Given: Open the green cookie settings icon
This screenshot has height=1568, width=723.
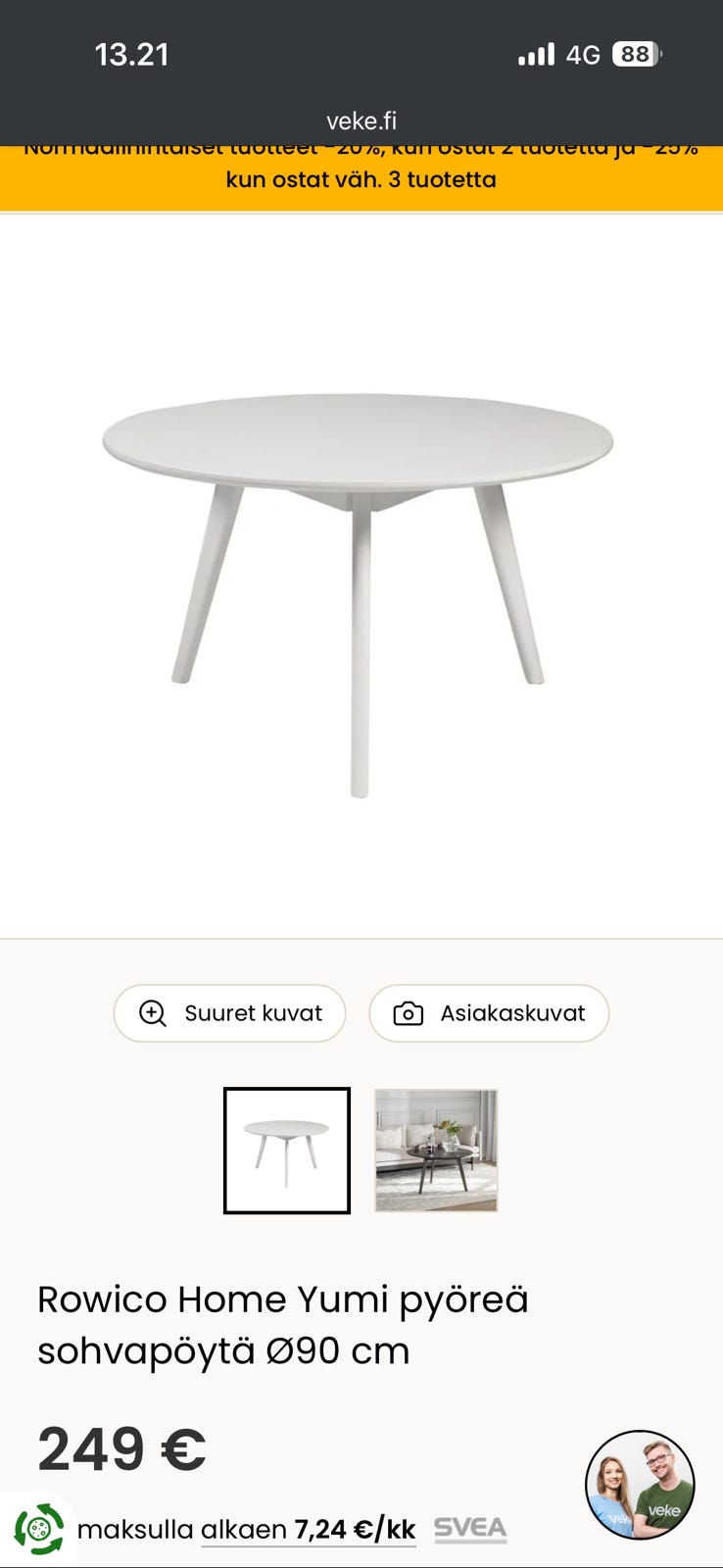Looking at the screenshot, I should [39, 1530].
